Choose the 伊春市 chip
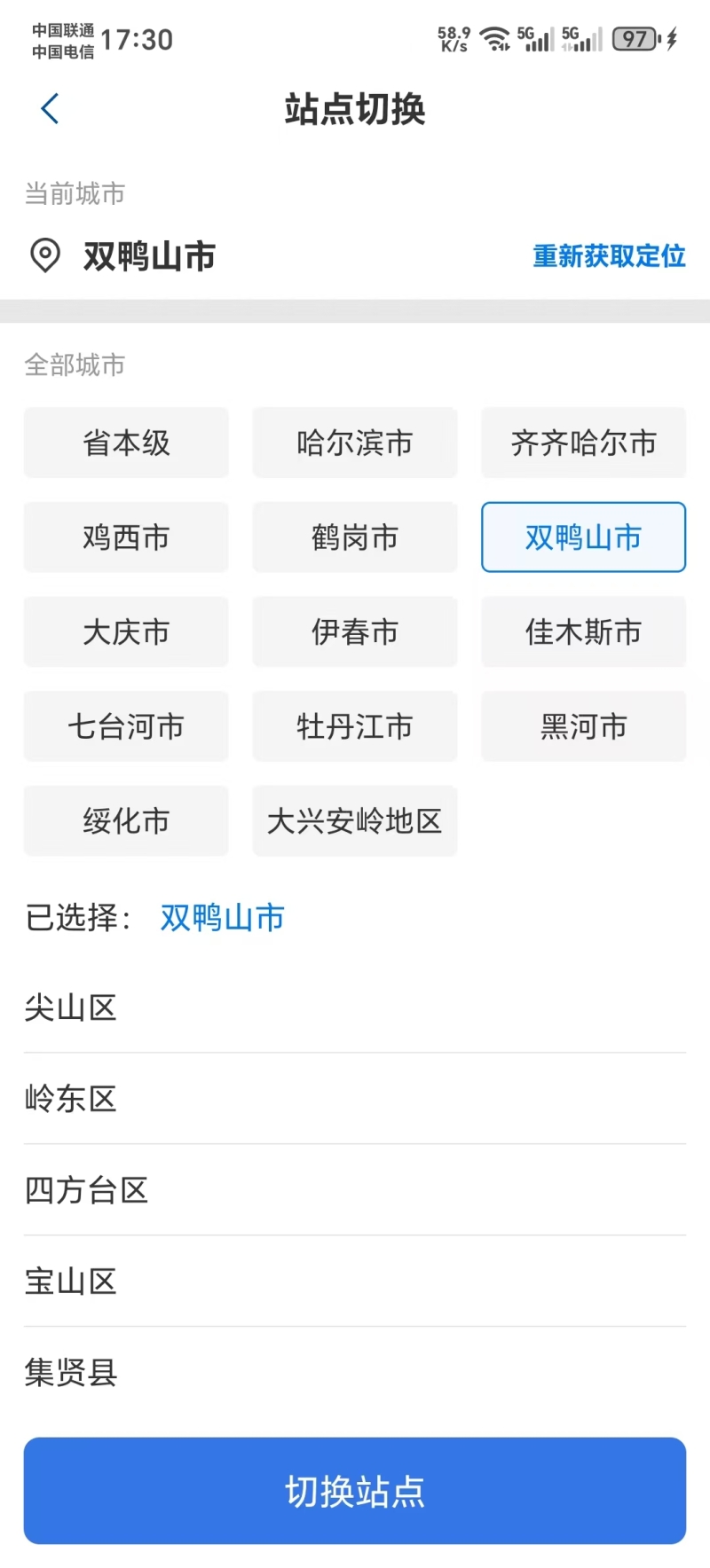Viewport: 710px width, 1568px height. pyautogui.click(x=355, y=632)
